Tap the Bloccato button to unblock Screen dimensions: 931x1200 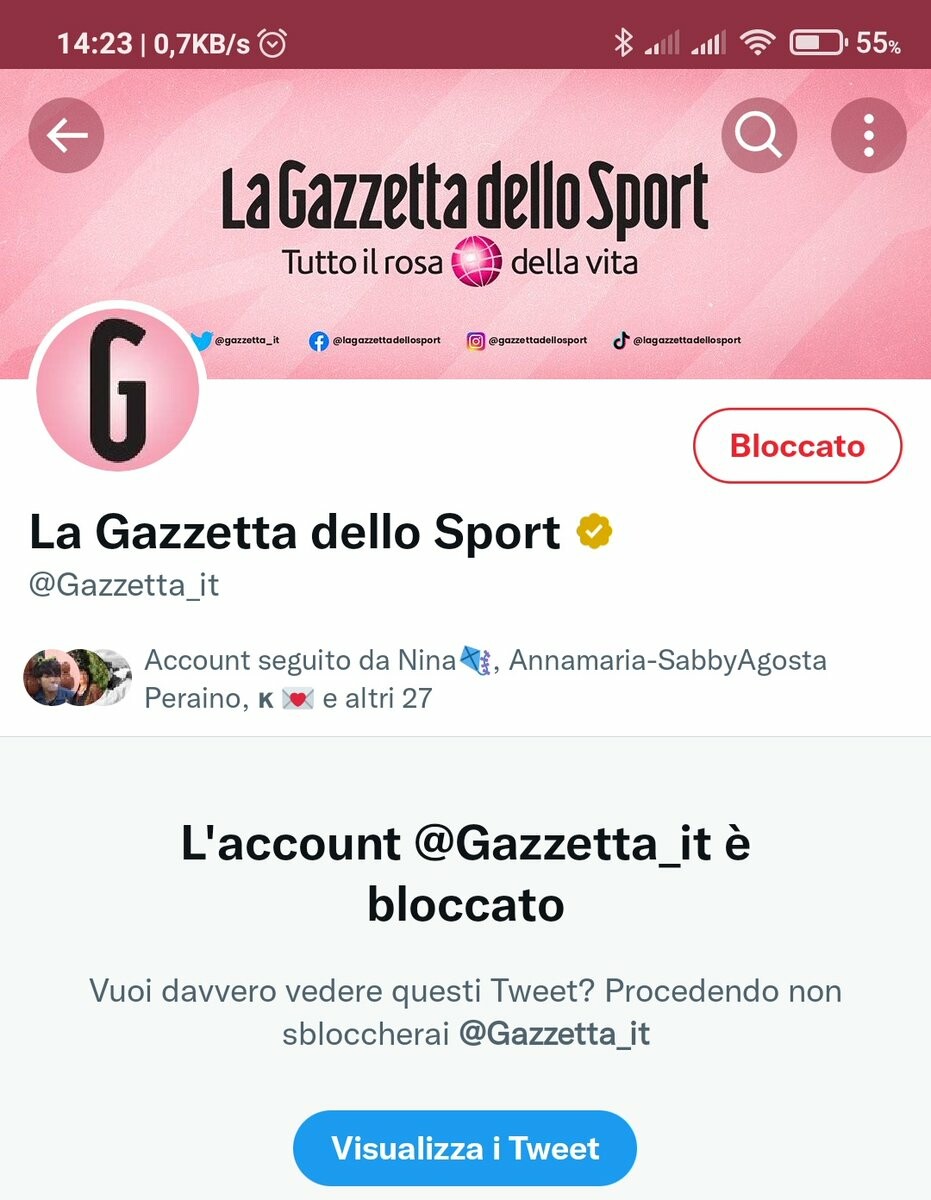pos(797,446)
